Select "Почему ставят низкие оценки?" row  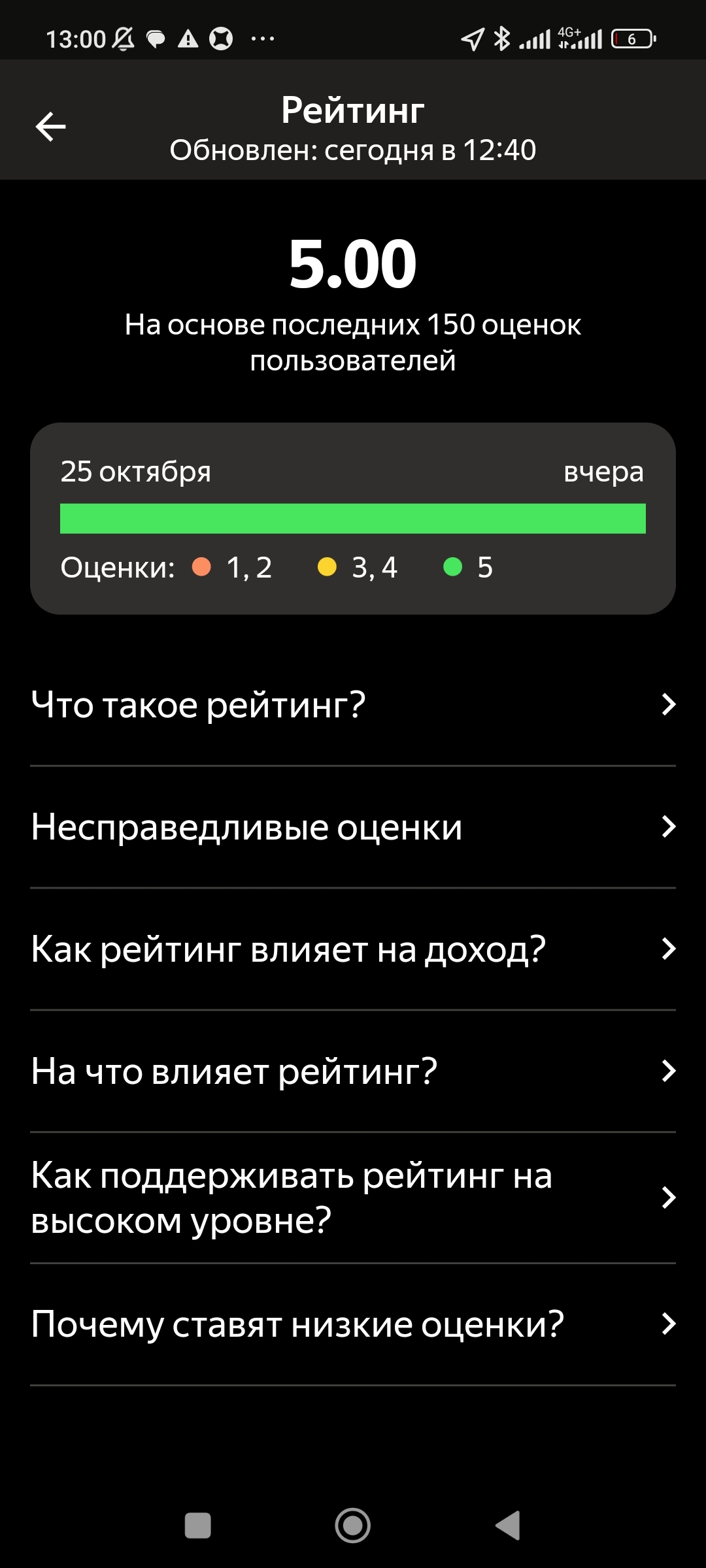pos(353,1324)
